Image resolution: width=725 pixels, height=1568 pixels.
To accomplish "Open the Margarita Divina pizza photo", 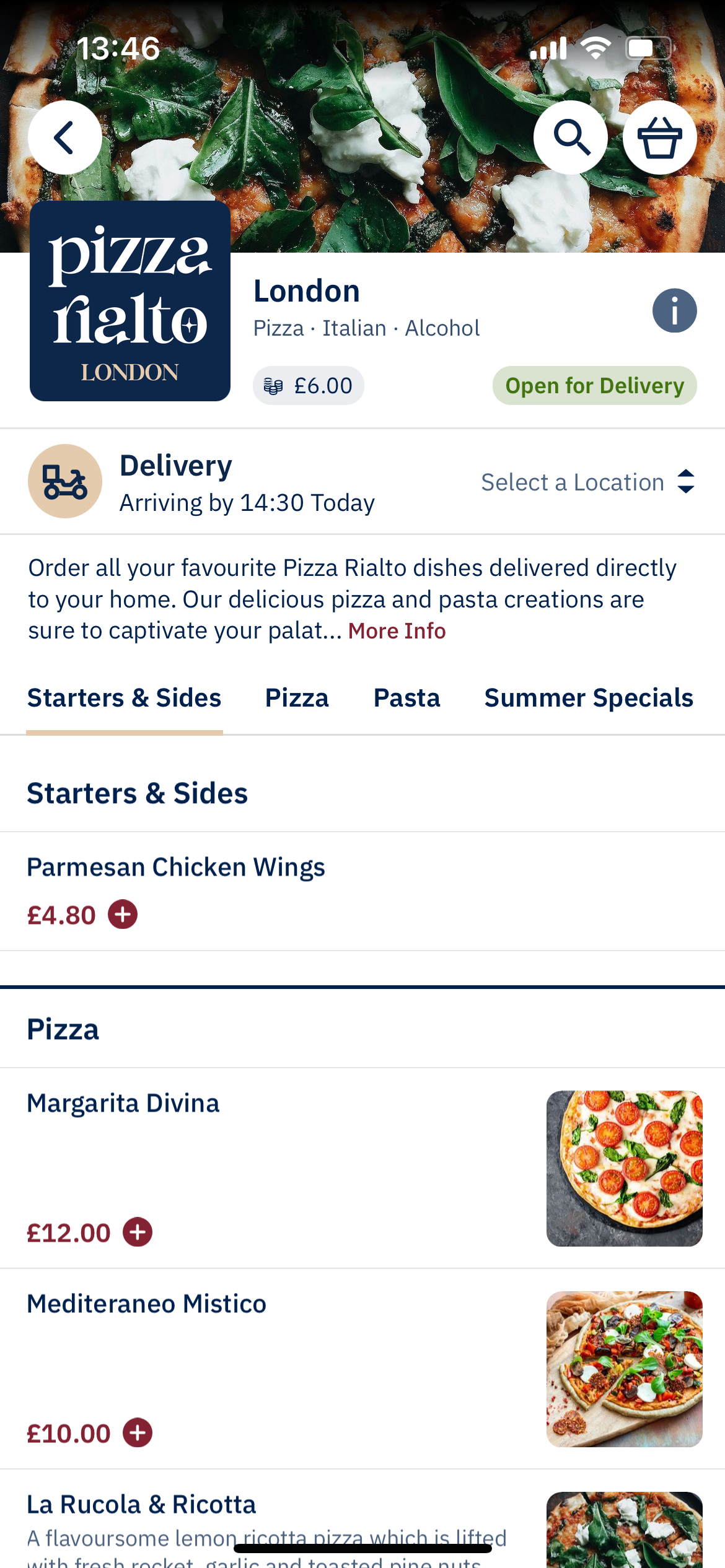I will click(x=624, y=1169).
